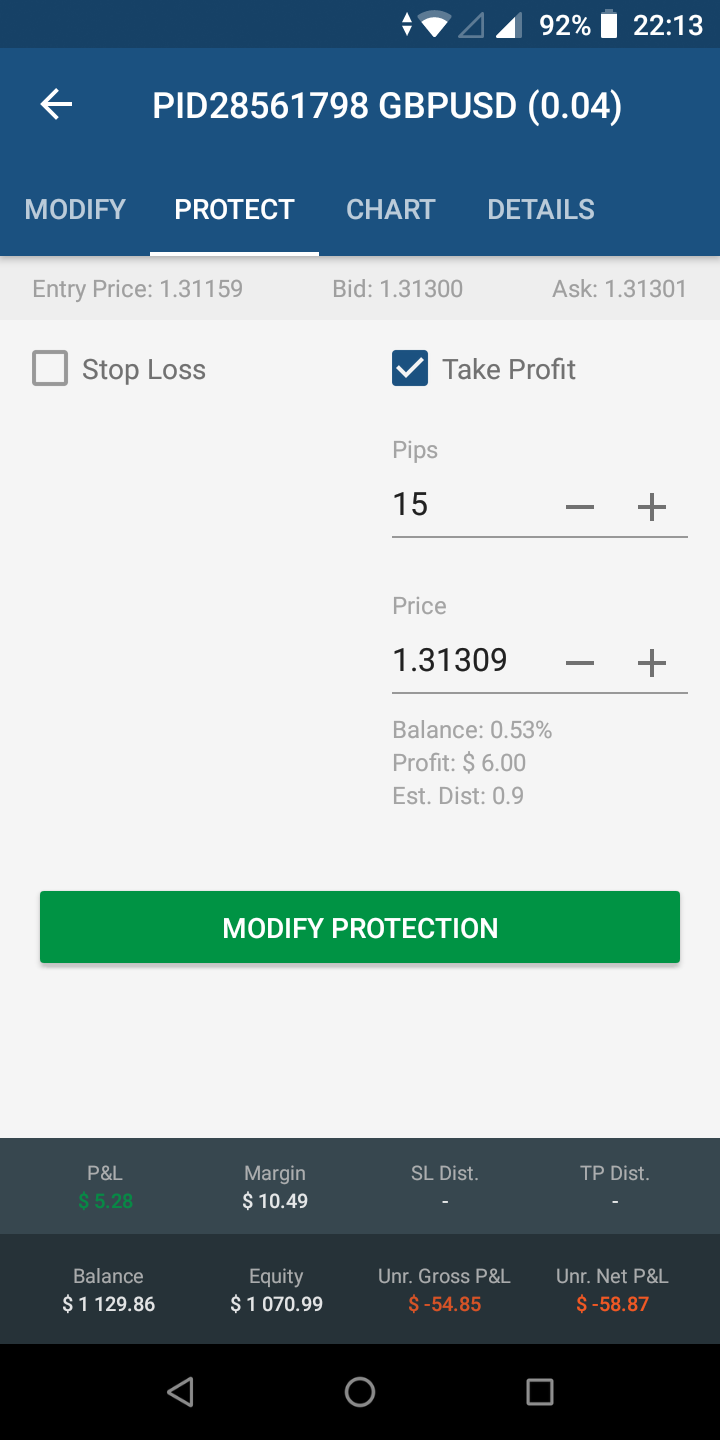Open recent apps from navigation bar
Screen dimensions: 720x1440
pos(540,1391)
